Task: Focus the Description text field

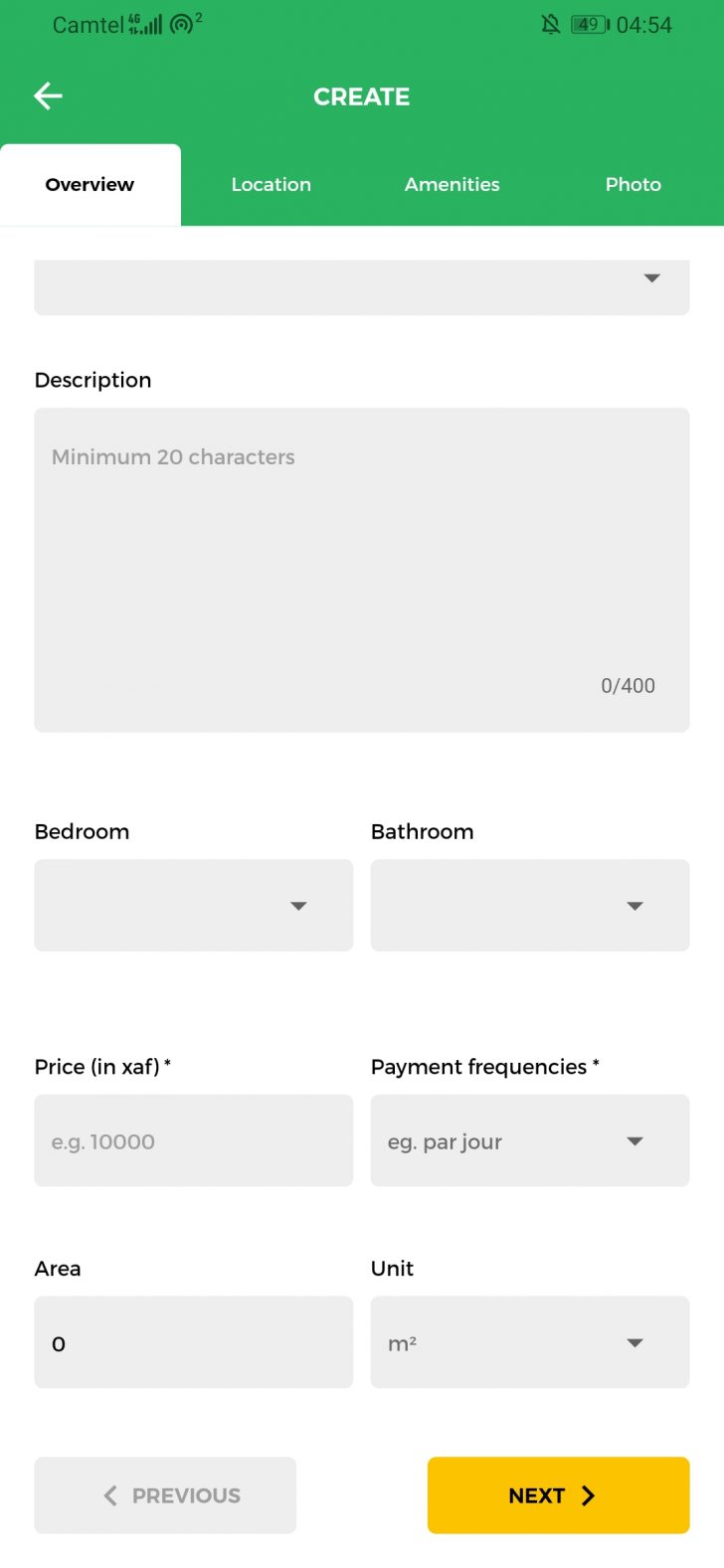Action: click(x=361, y=569)
